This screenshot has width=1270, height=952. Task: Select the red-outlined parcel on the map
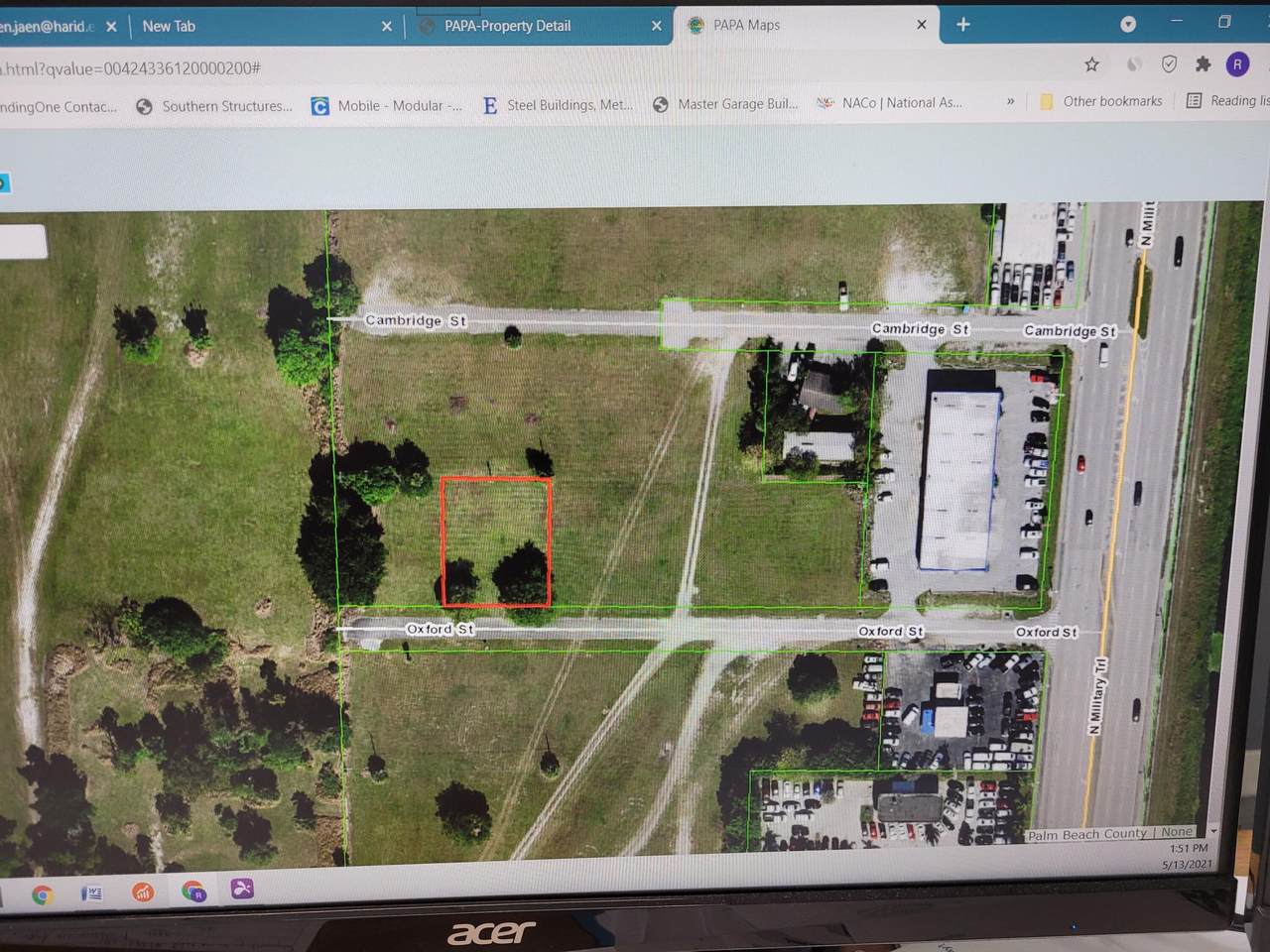pyautogui.click(x=495, y=540)
